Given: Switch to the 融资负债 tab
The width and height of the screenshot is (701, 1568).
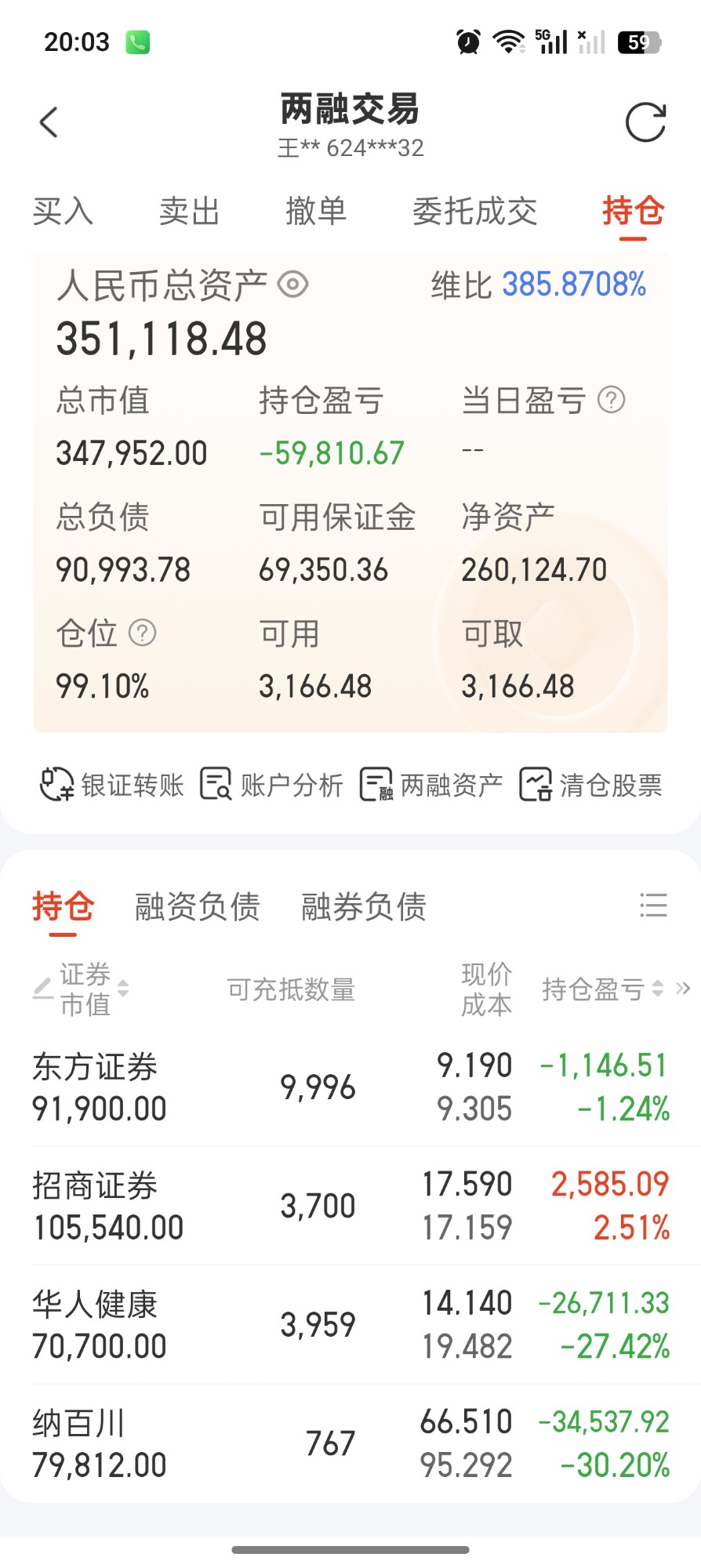Looking at the screenshot, I should (198, 907).
